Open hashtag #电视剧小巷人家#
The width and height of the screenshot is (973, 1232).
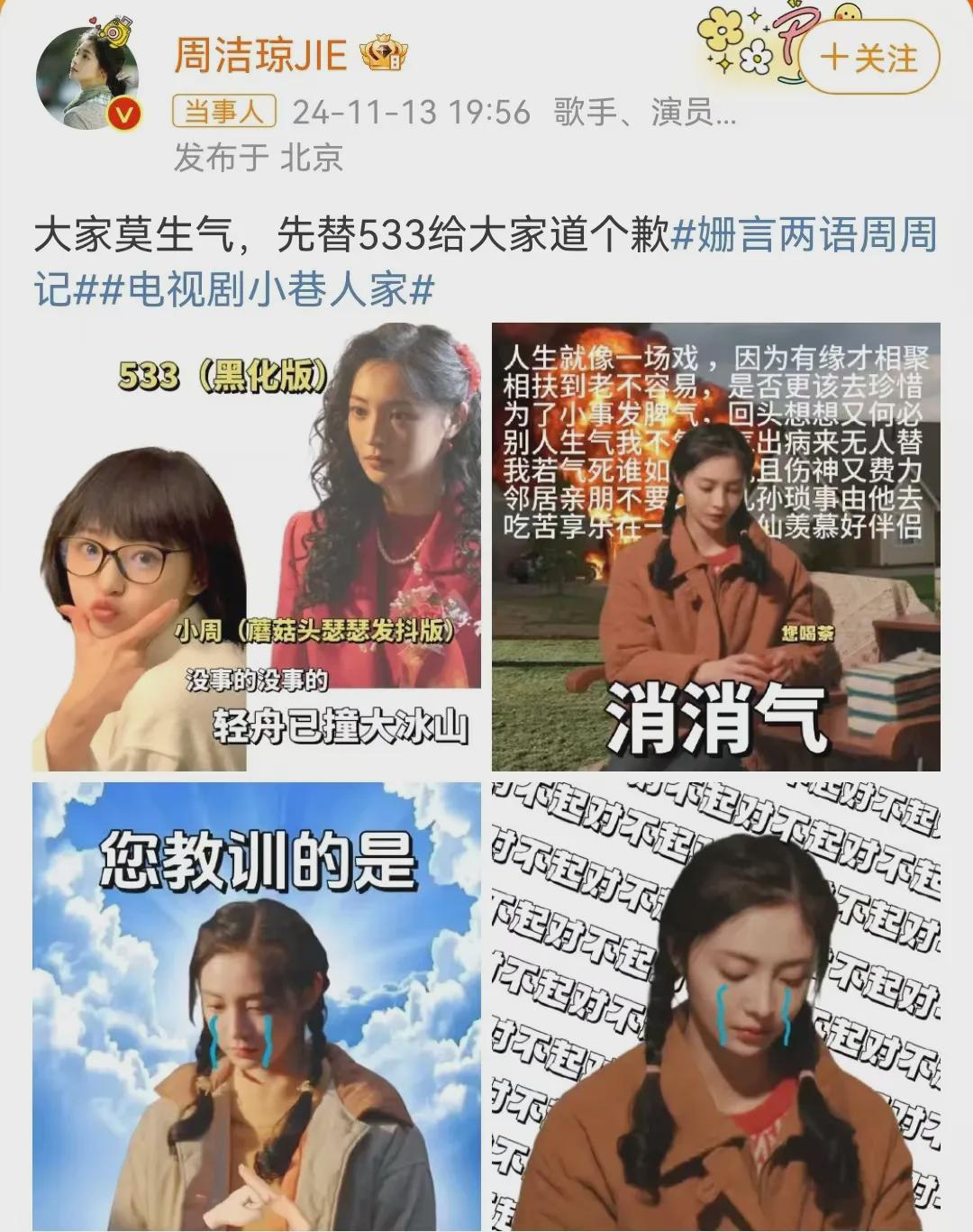click(268, 290)
